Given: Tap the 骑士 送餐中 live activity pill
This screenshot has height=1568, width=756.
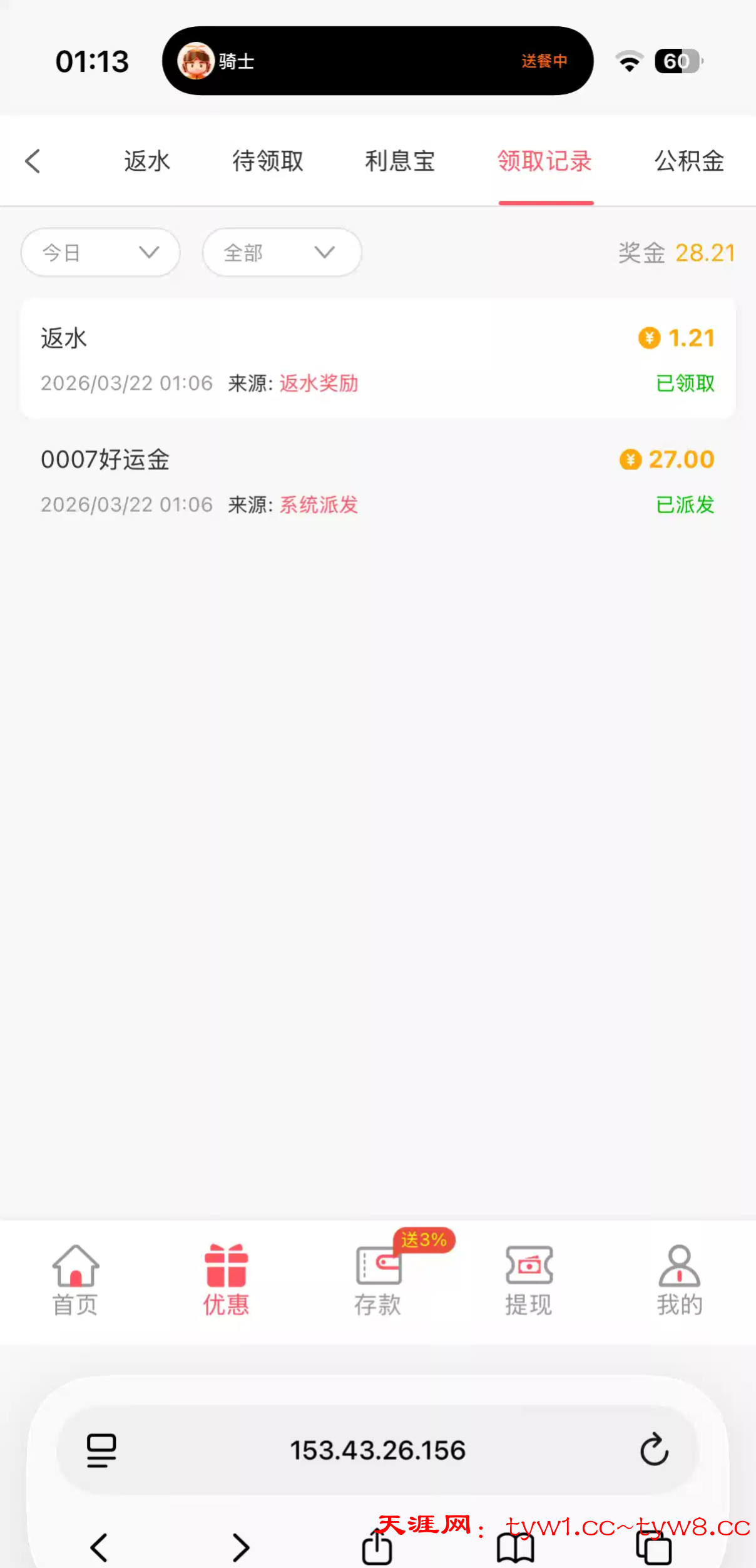Looking at the screenshot, I should point(377,61).
